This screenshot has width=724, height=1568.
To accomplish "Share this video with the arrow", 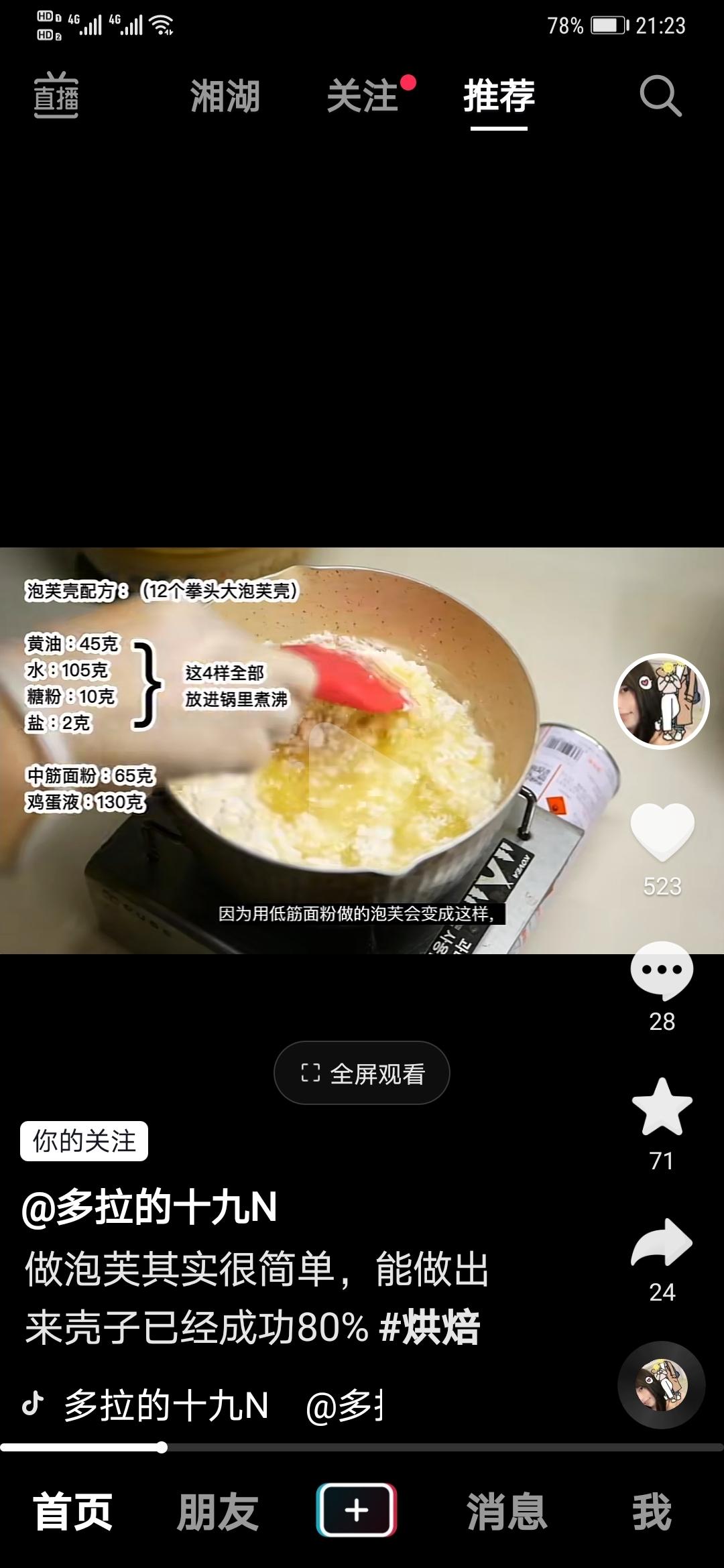I will pyautogui.click(x=662, y=1242).
